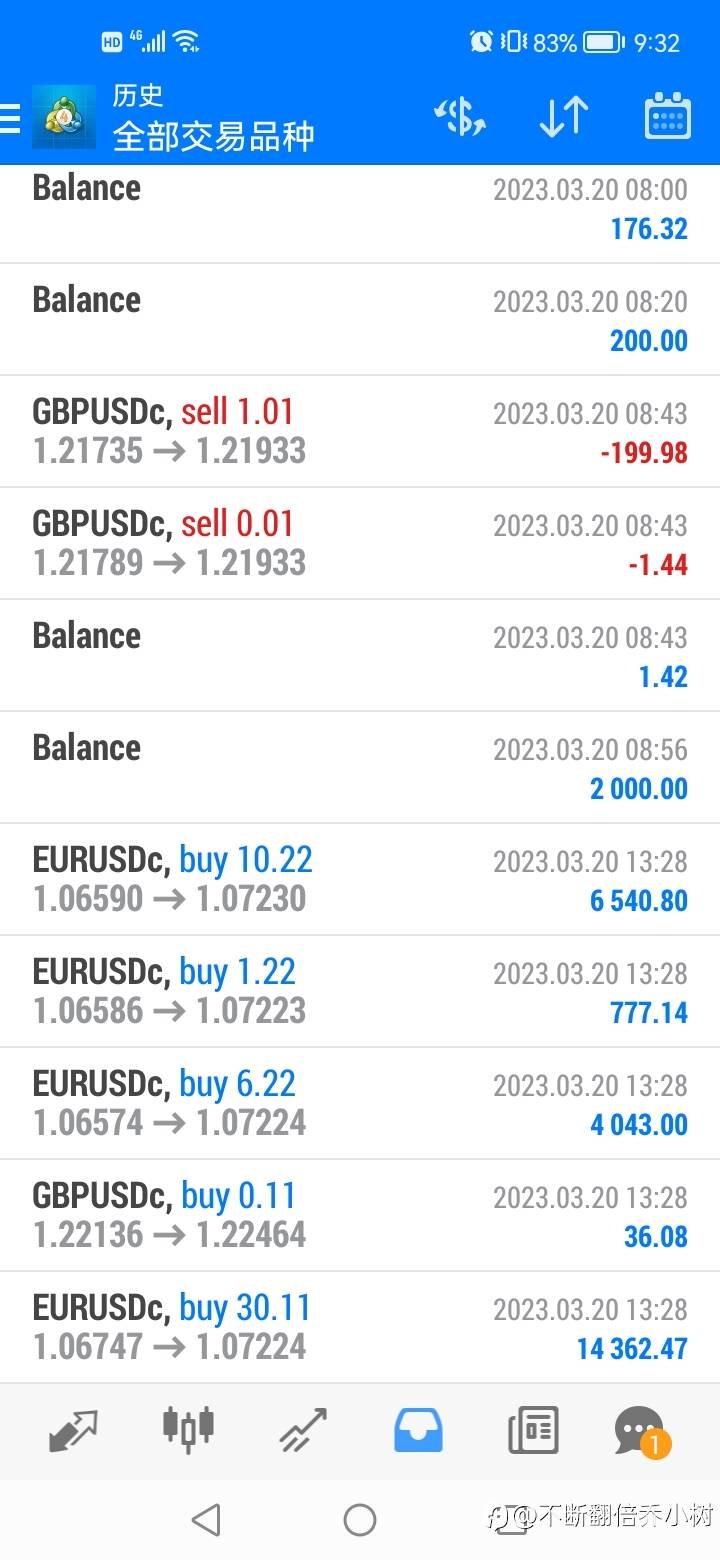Viewport: 720px width, 1560px height.
Task: Open the EURUSDc buy 1.22 trade
Action: click(x=360, y=992)
